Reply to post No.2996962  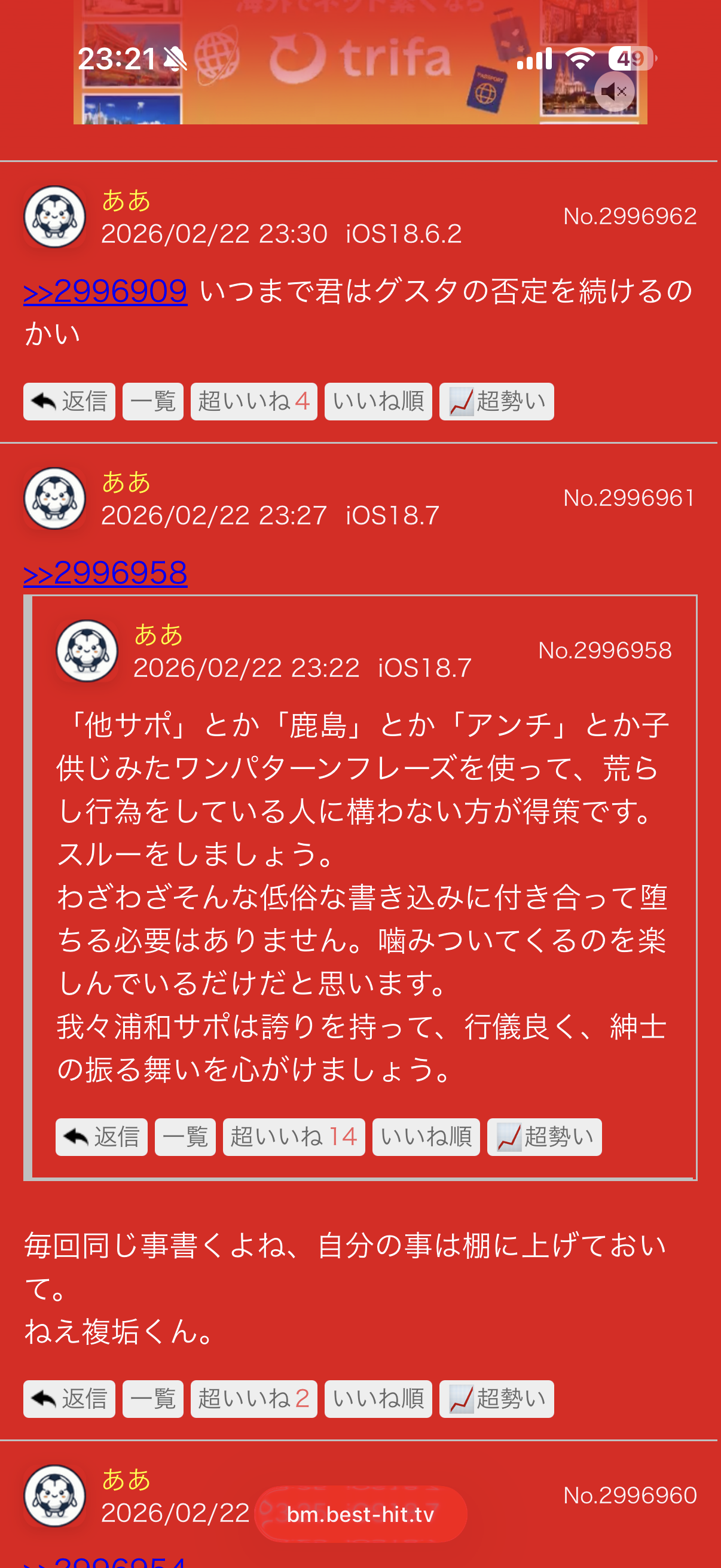click(69, 402)
